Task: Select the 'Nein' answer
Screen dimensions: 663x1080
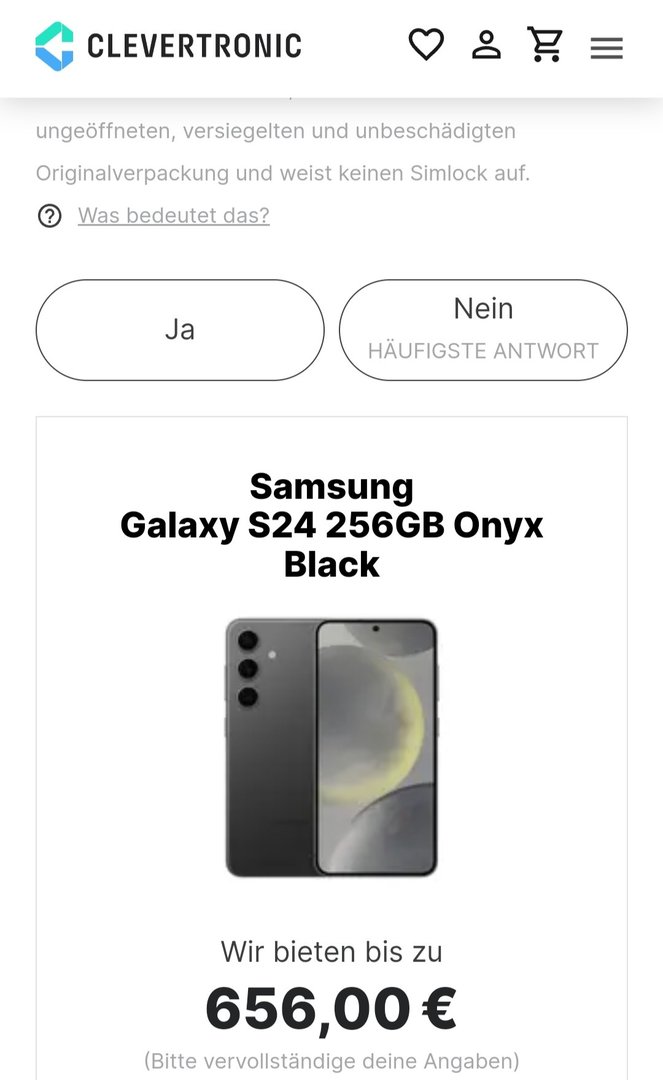Action: click(483, 330)
